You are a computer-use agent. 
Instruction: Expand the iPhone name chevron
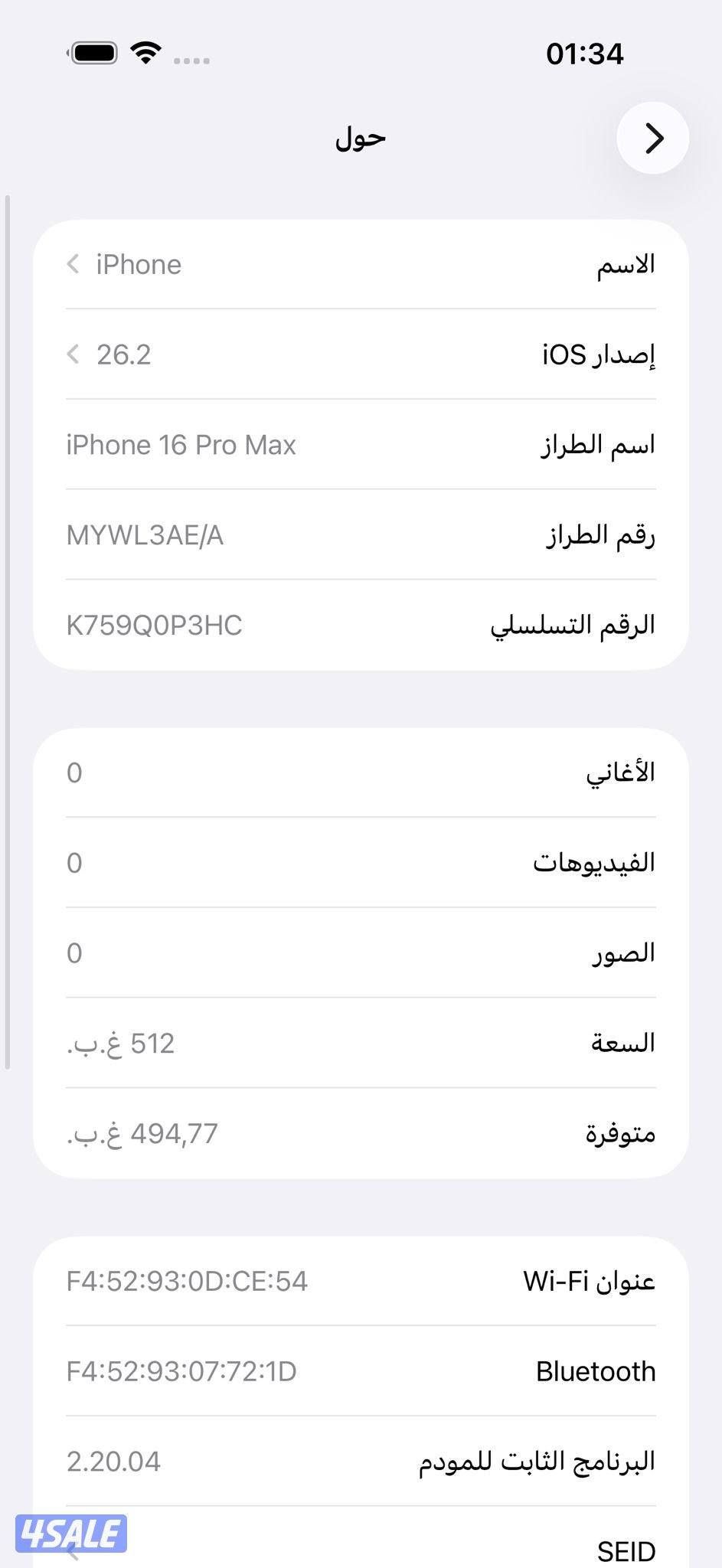pos(72,264)
